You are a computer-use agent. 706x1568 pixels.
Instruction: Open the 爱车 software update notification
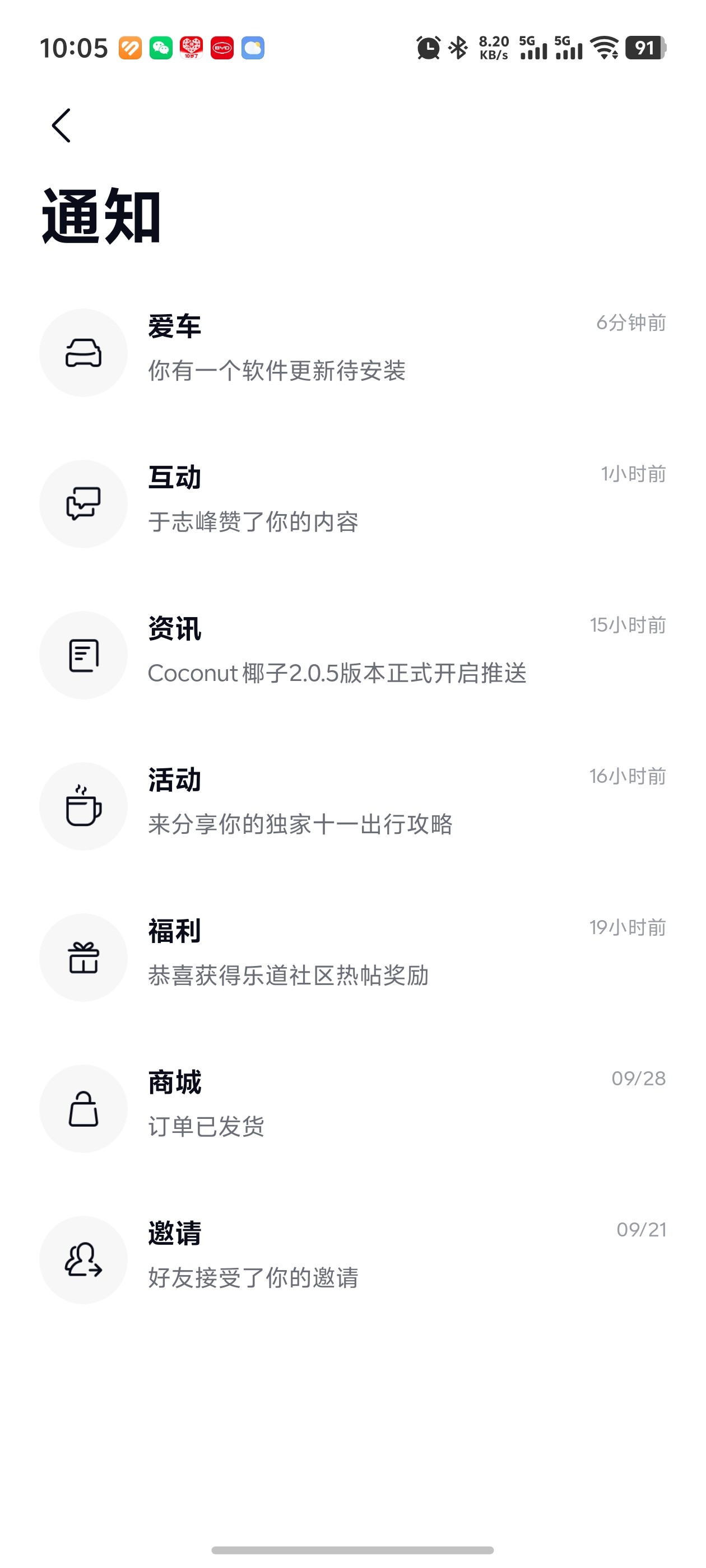click(x=352, y=352)
